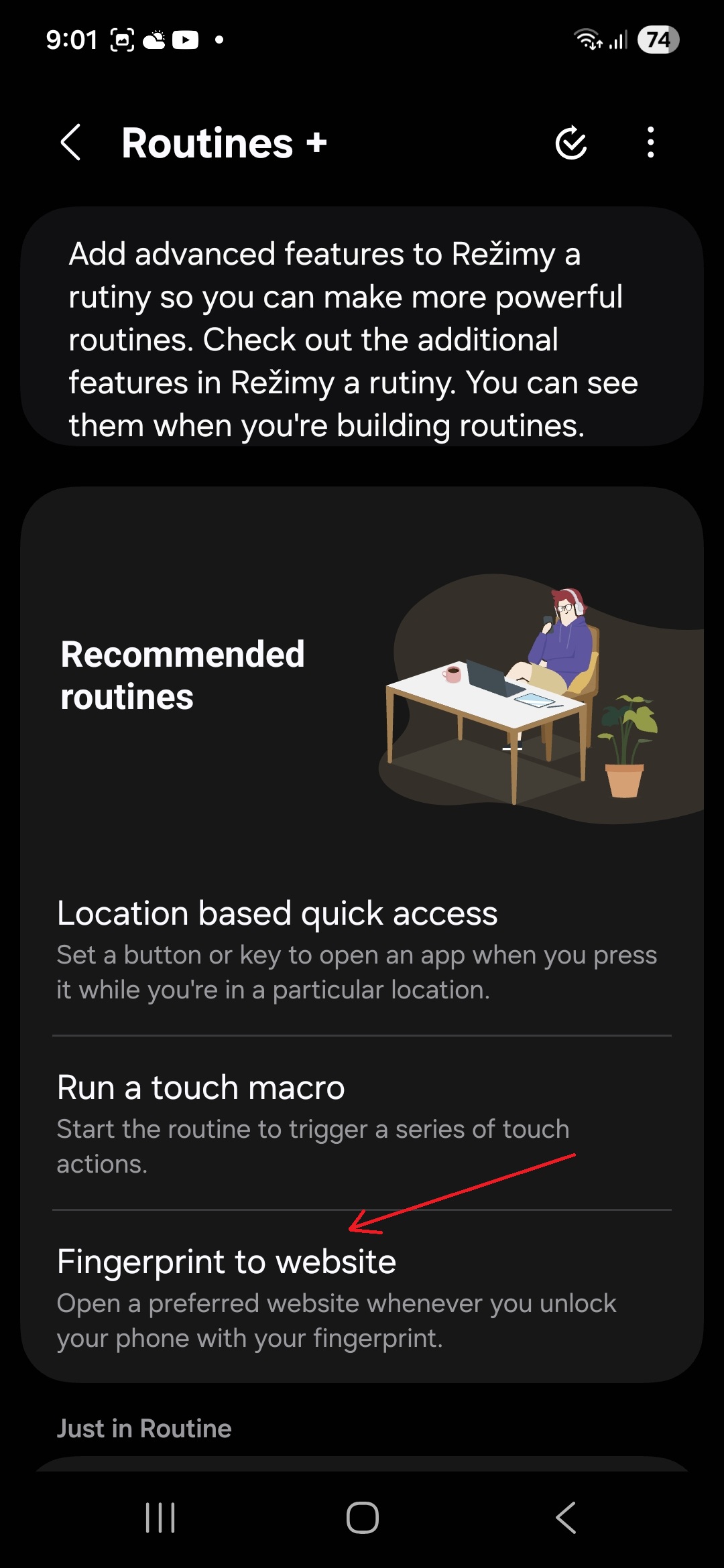Open the routine check icon in app bar
Viewport: 724px width, 1568px height.
[x=571, y=143]
